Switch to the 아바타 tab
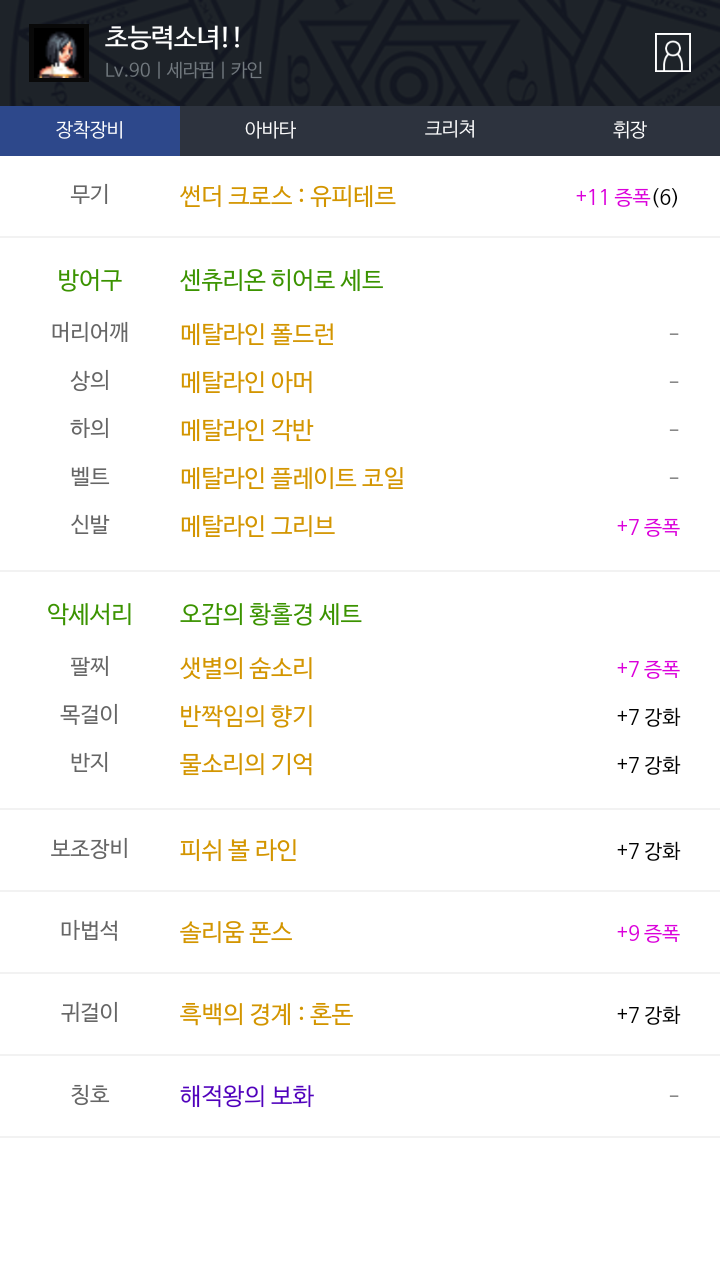Screen dimensions: 720x1280 coord(270,130)
